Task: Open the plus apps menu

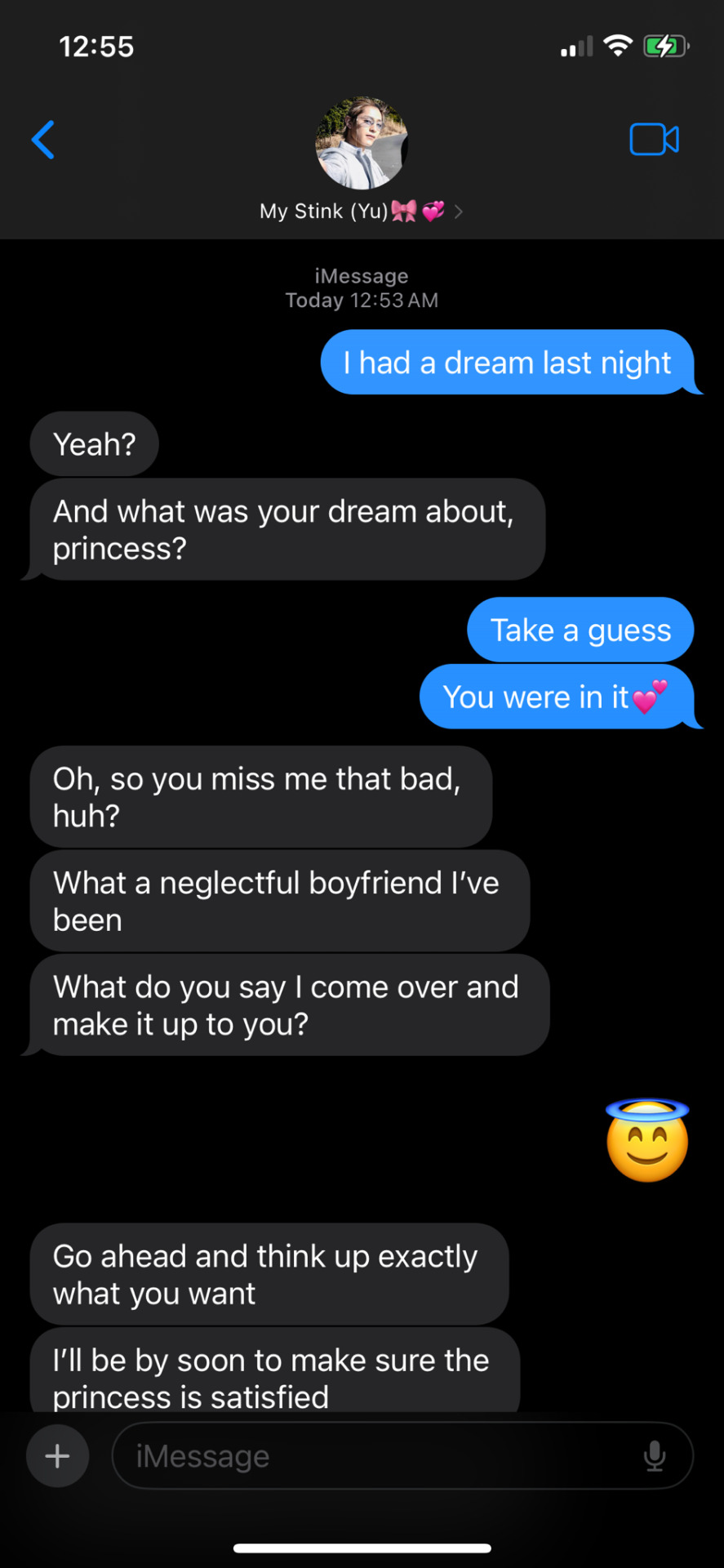Action: click(x=57, y=1456)
